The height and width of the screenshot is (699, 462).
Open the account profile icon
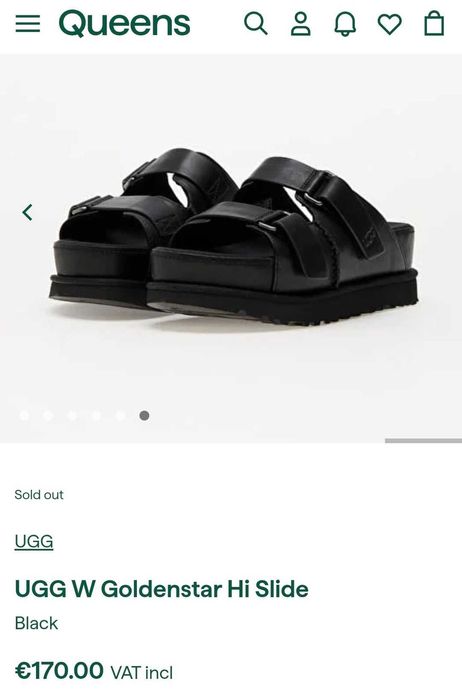point(301,24)
